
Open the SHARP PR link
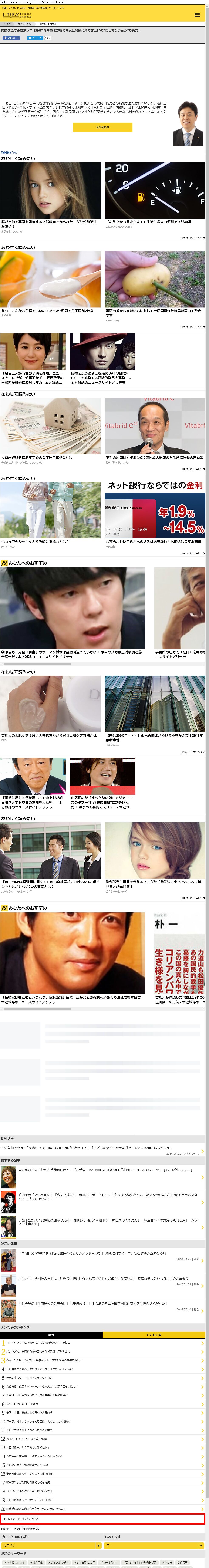click(24, 1528)
